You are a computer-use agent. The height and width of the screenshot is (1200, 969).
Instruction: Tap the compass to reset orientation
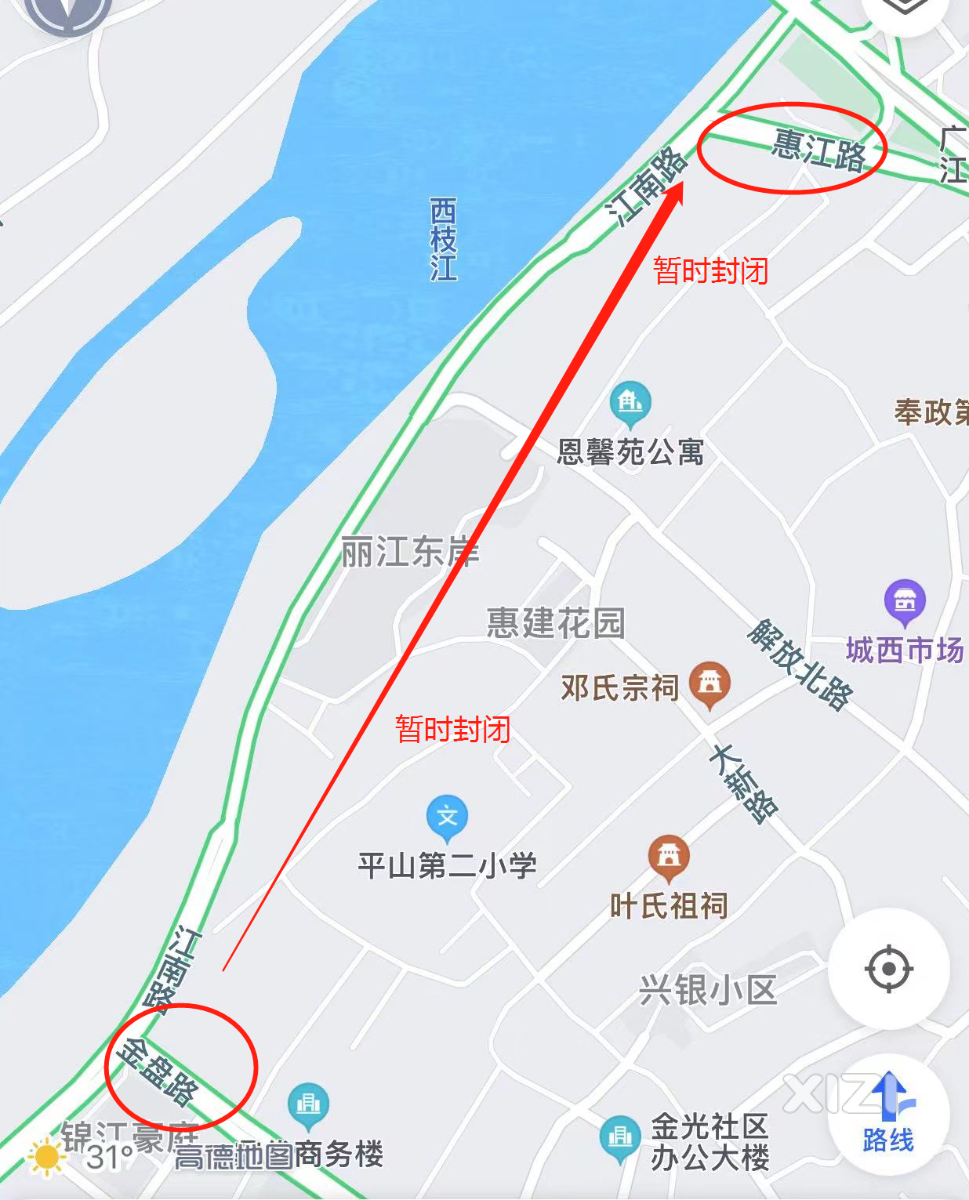[70, 12]
